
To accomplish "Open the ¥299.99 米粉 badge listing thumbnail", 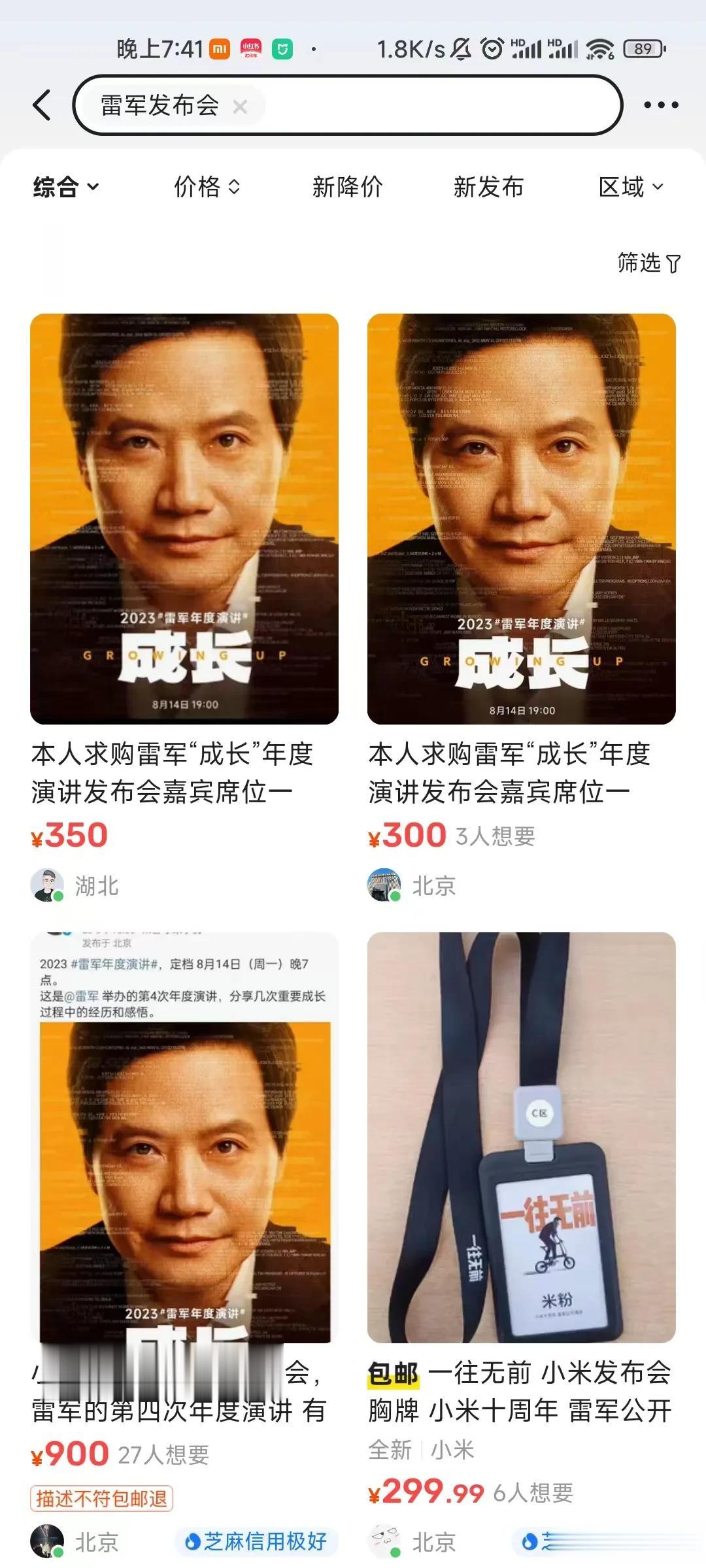I will click(523, 1143).
